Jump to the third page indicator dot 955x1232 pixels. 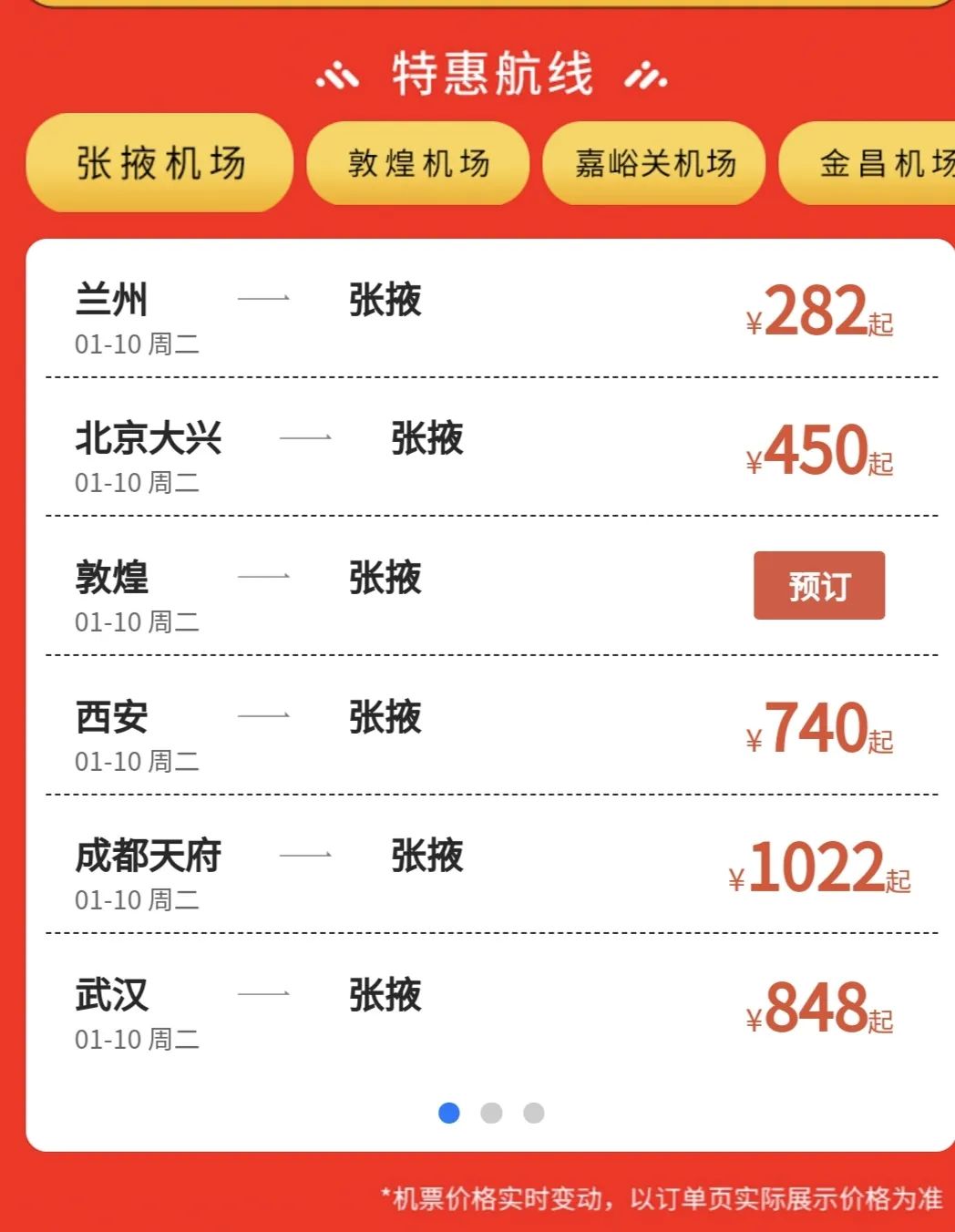click(534, 1113)
